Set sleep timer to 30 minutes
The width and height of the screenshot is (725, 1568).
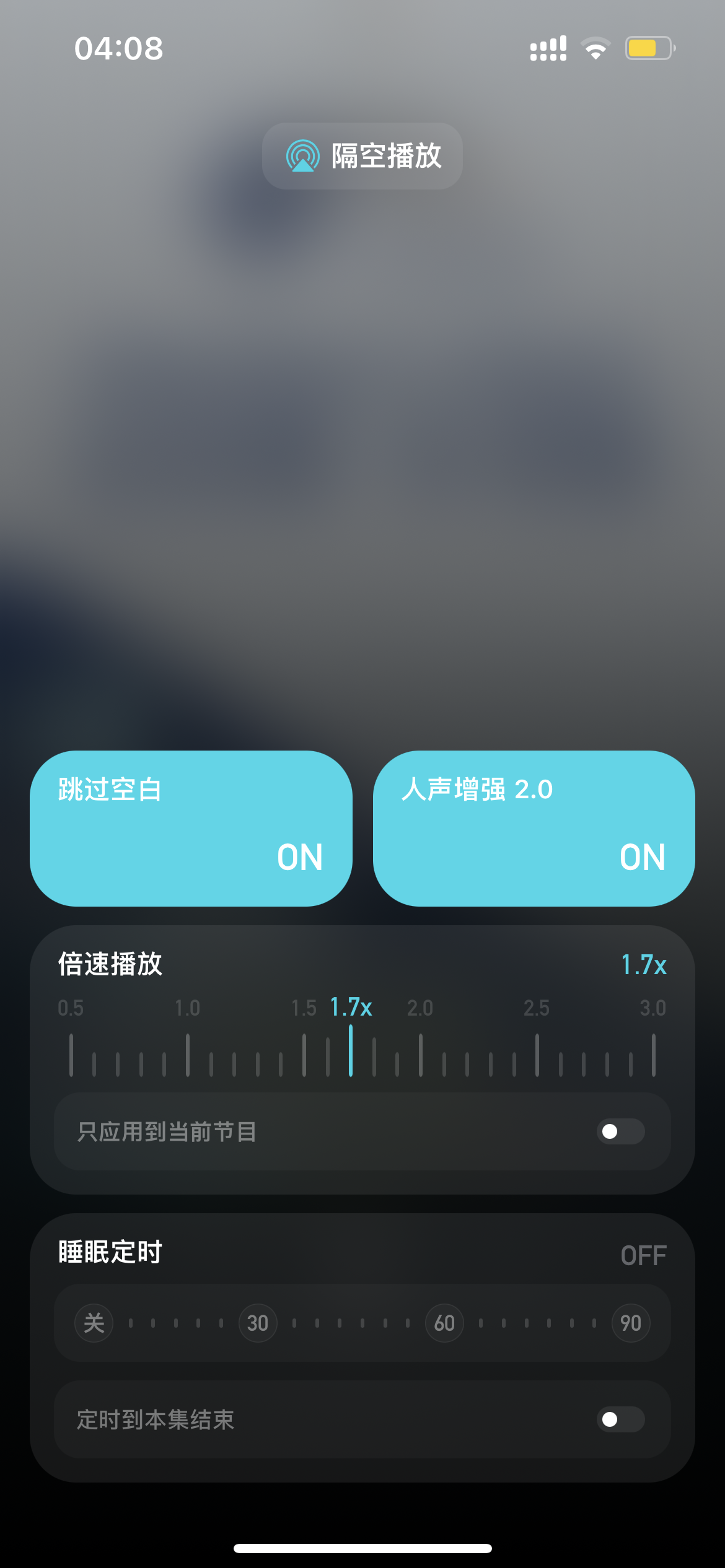click(258, 1323)
